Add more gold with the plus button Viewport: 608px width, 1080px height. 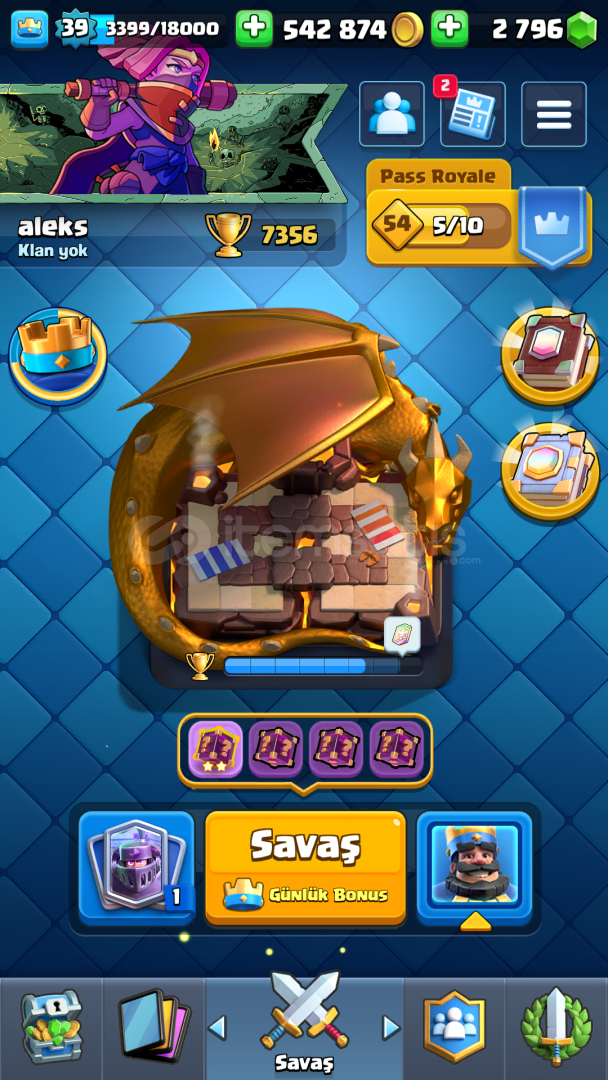point(254,29)
